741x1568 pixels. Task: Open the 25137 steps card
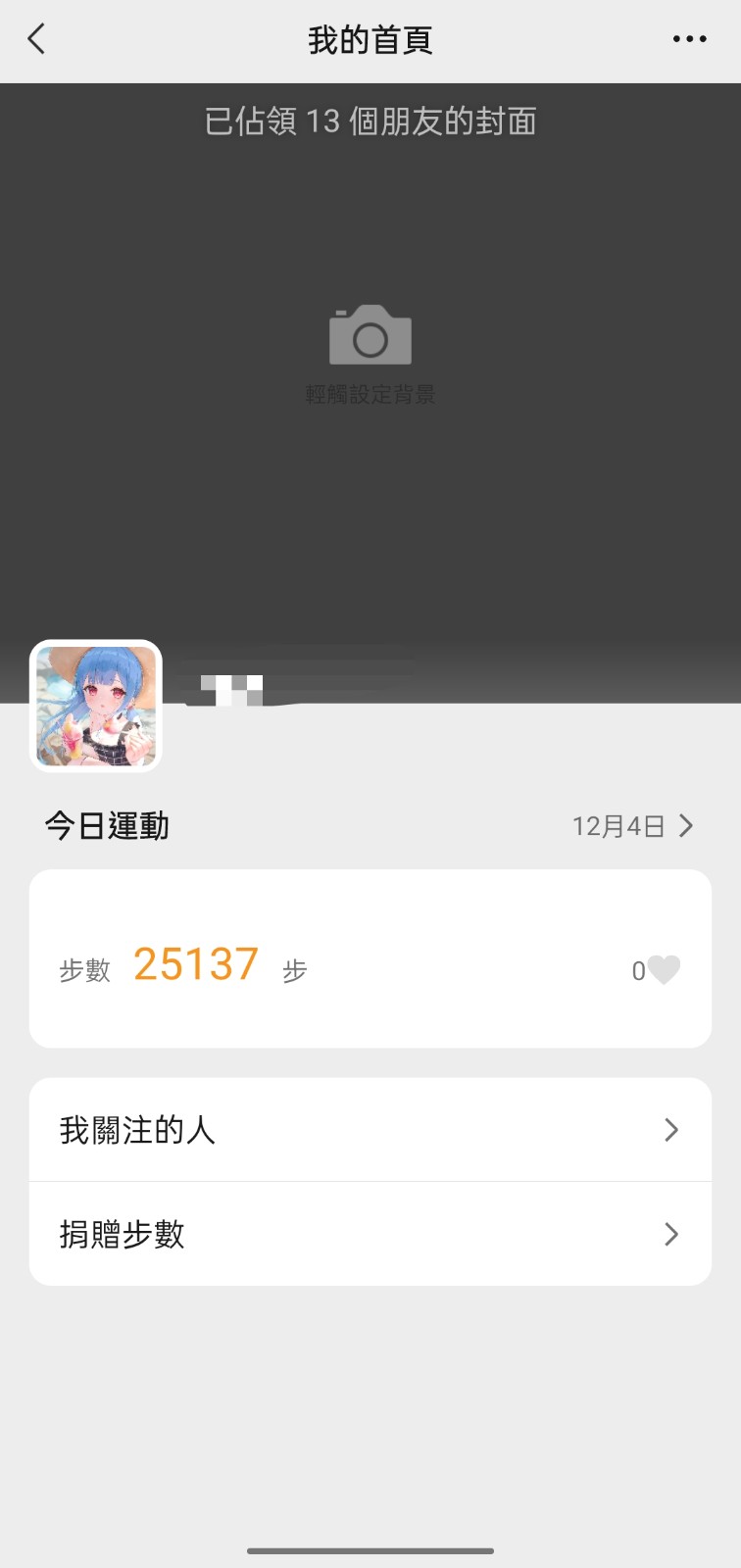coord(370,958)
